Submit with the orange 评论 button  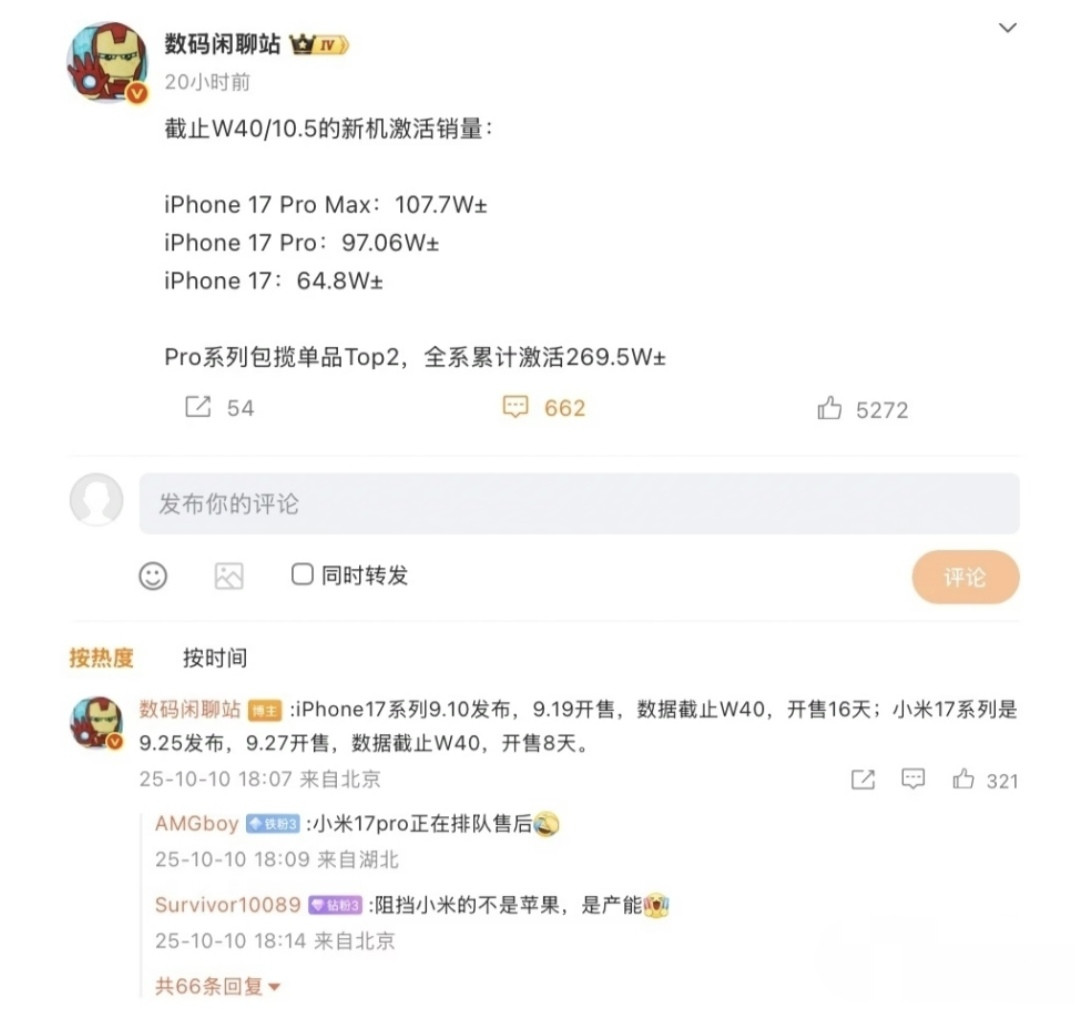pyautogui.click(x=965, y=577)
